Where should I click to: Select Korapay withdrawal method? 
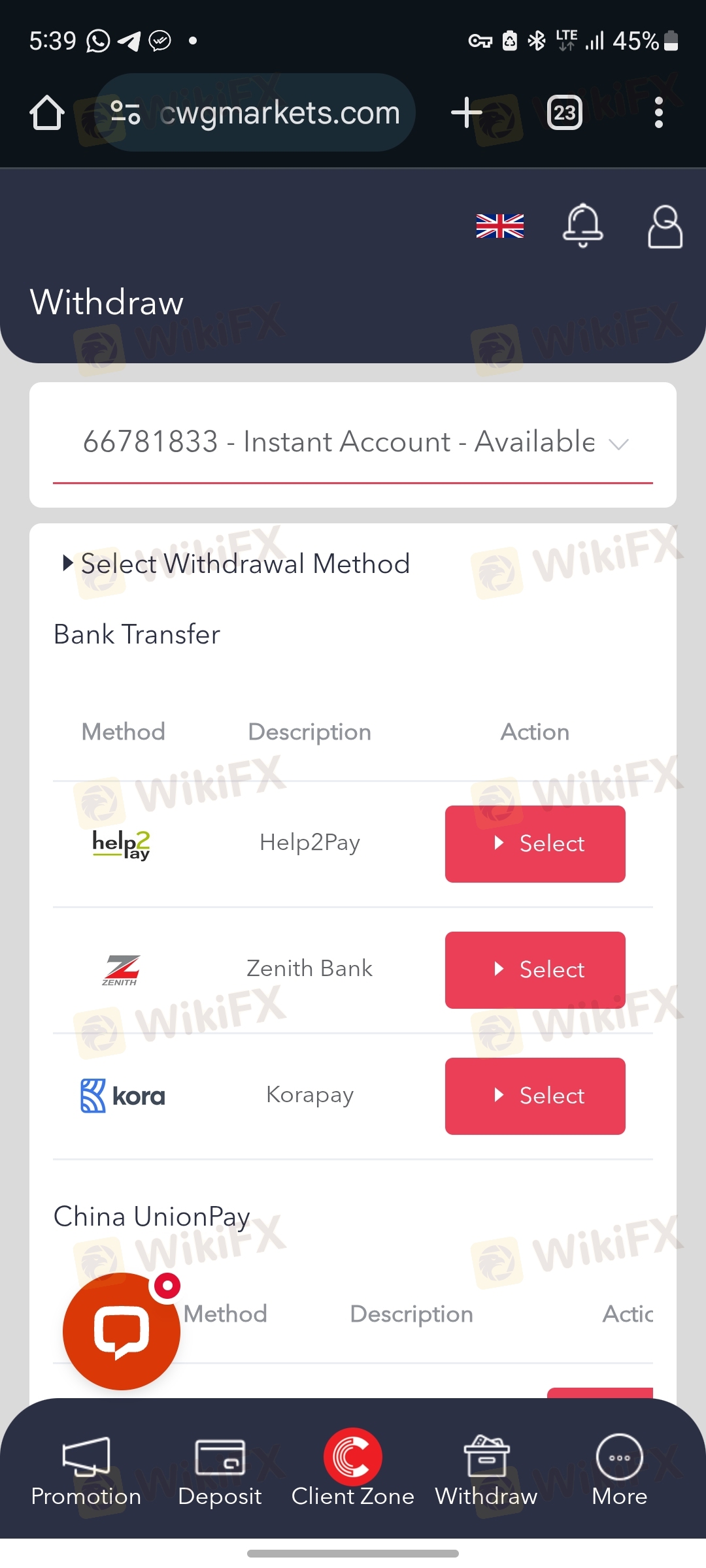click(535, 1096)
